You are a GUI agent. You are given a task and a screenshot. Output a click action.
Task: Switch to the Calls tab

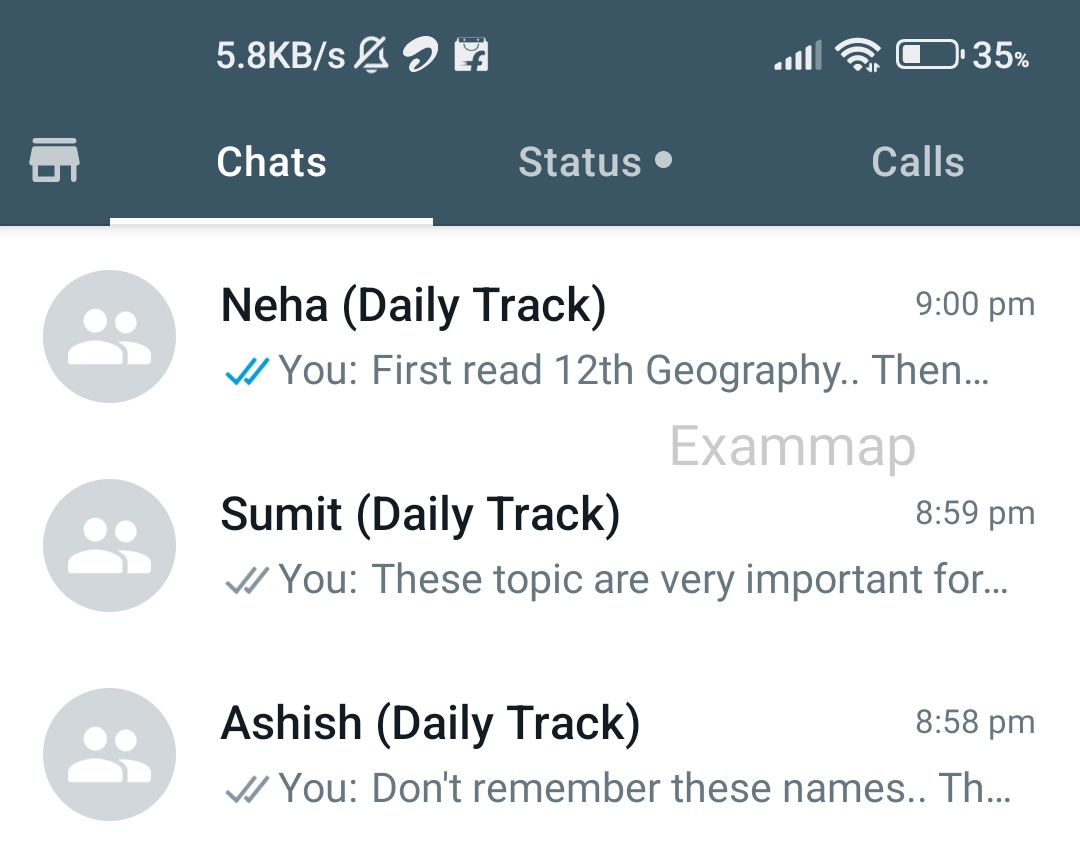[917, 162]
